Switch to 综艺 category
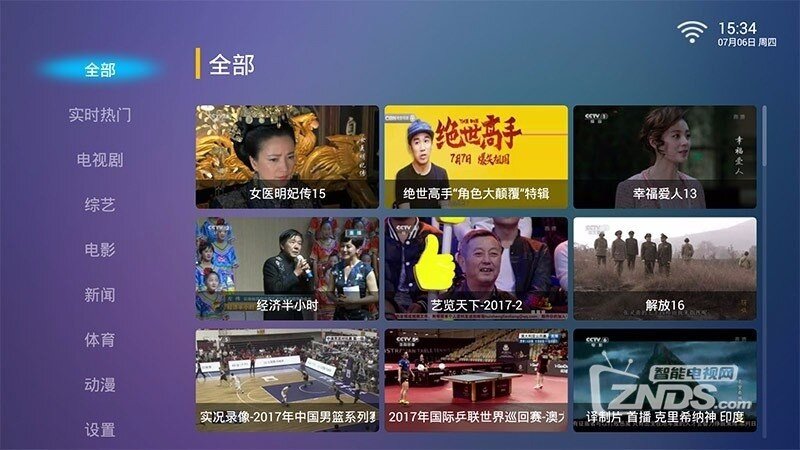 99,205
